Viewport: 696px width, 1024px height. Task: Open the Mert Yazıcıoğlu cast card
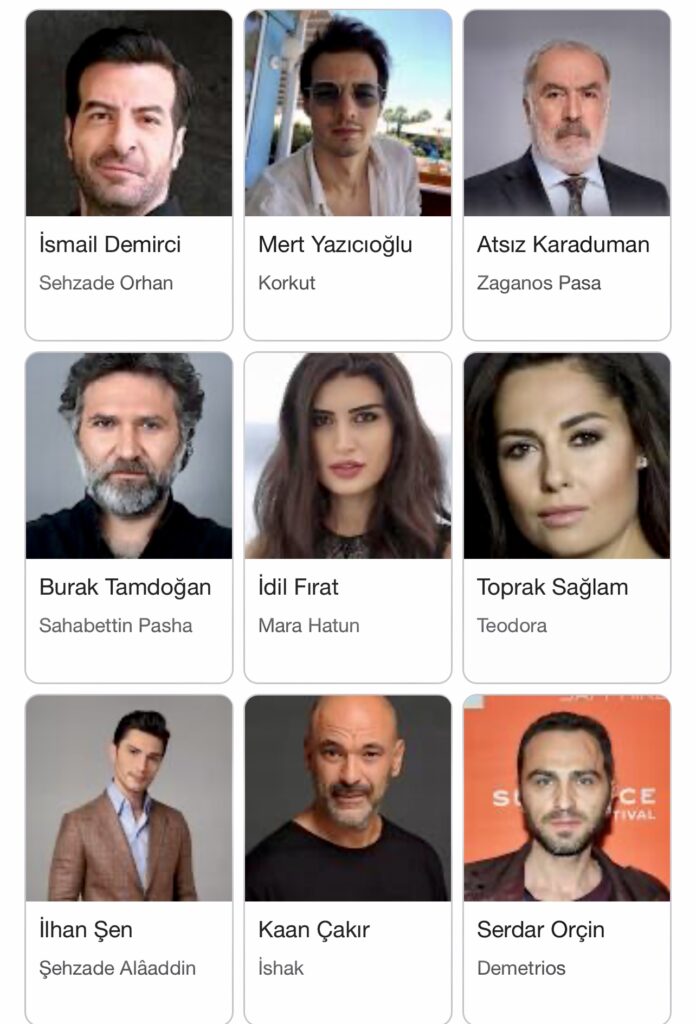coord(347,176)
